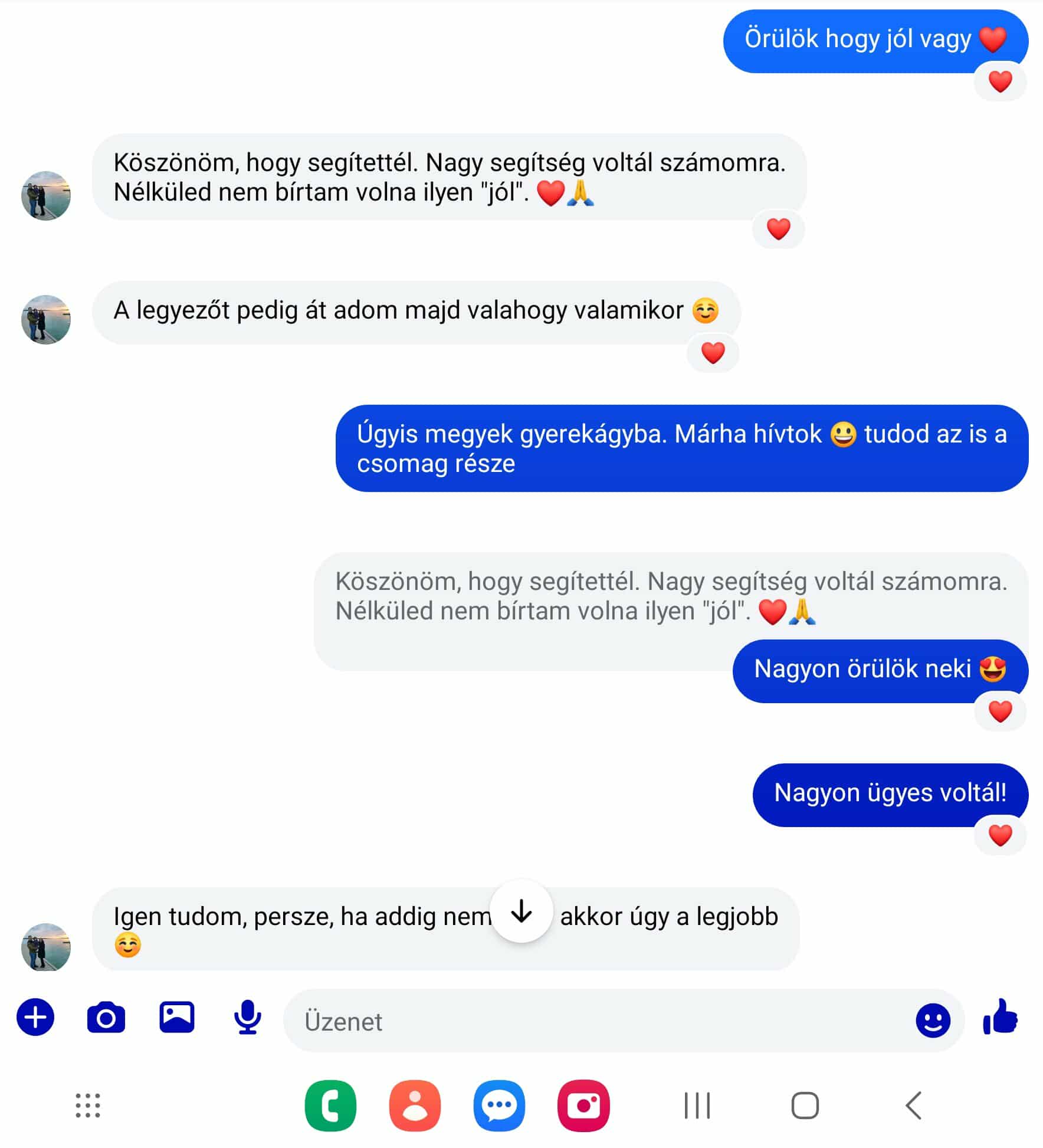Viewport: 1043px width, 1148px height.
Task: Jump to latest messages with down arrow
Action: [521, 913]
